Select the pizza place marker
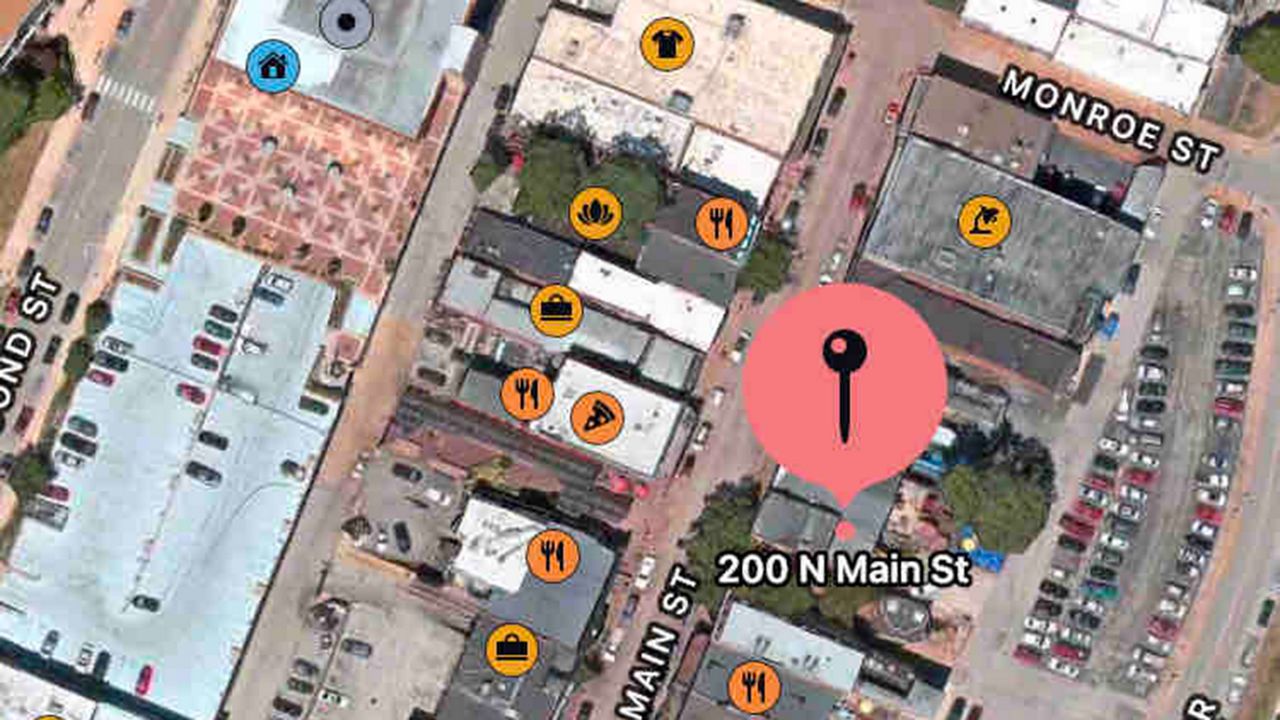The image size is (1280, 720). point(597,418)
